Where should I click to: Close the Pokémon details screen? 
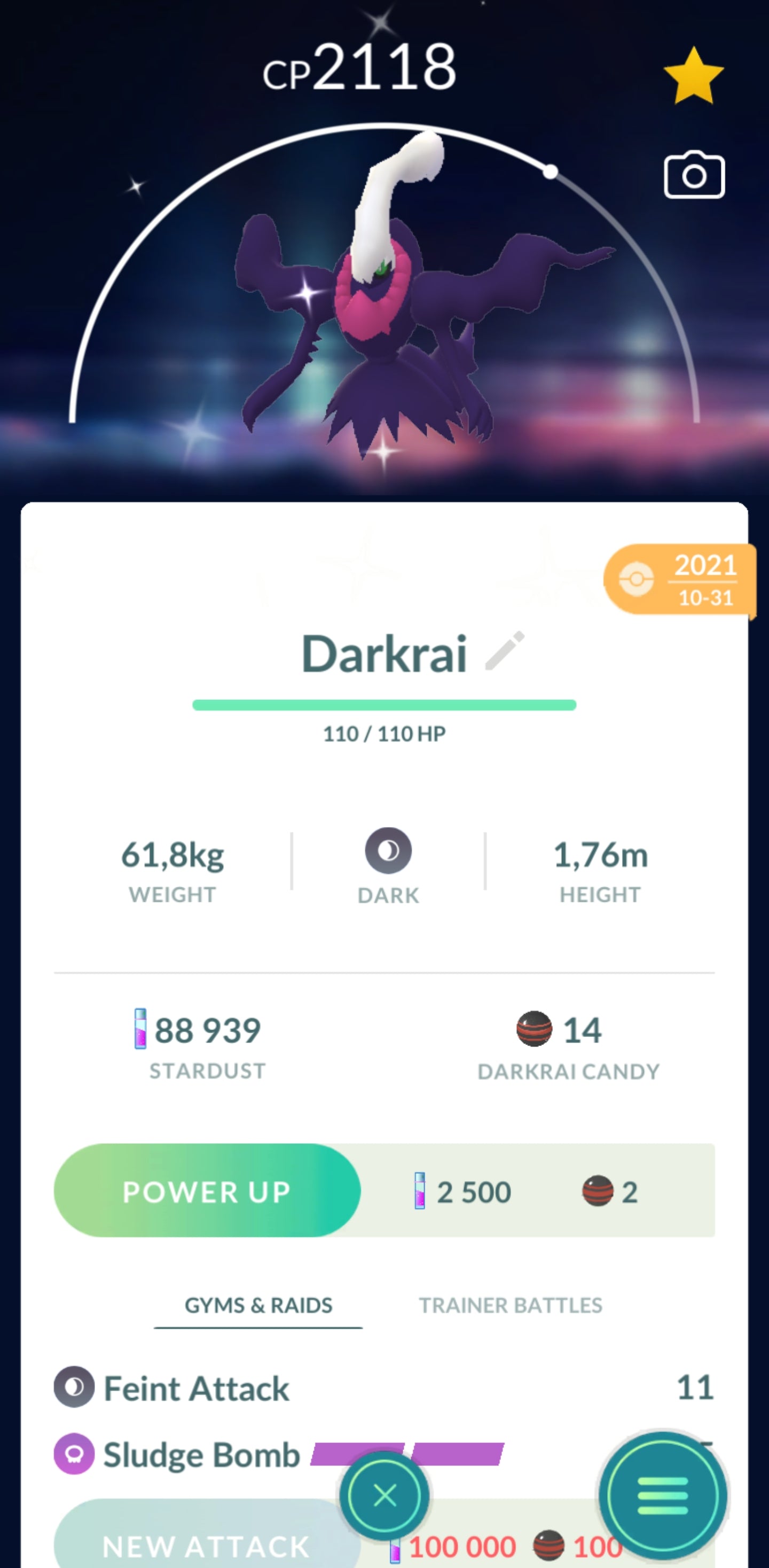tap(384, 1495)
